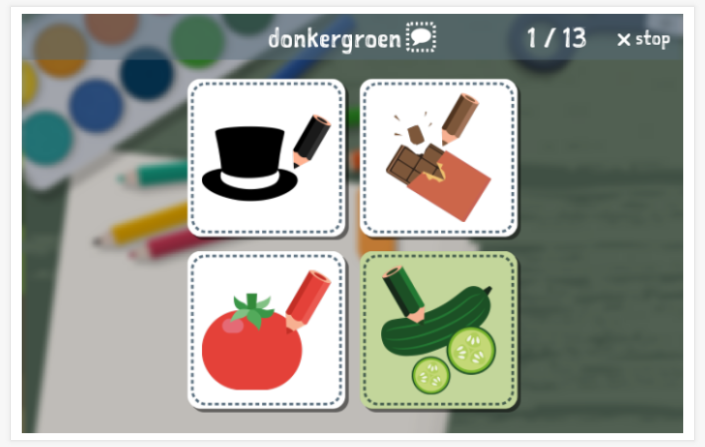Select the green cucumber card
Viewport: 705px width, 447px height.
[438, 329]
